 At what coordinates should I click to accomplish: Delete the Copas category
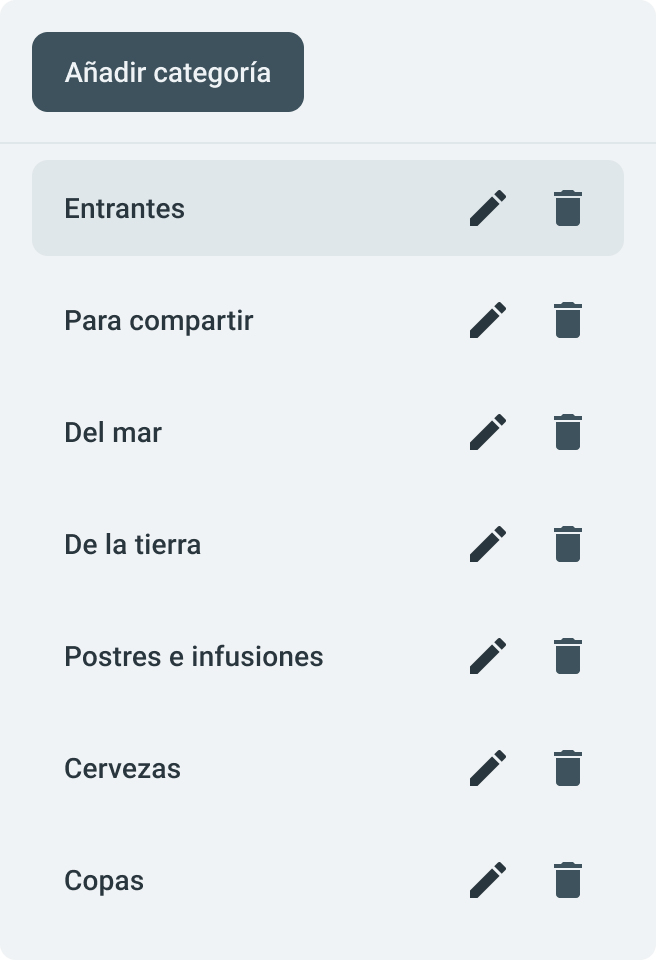point(568,880)
